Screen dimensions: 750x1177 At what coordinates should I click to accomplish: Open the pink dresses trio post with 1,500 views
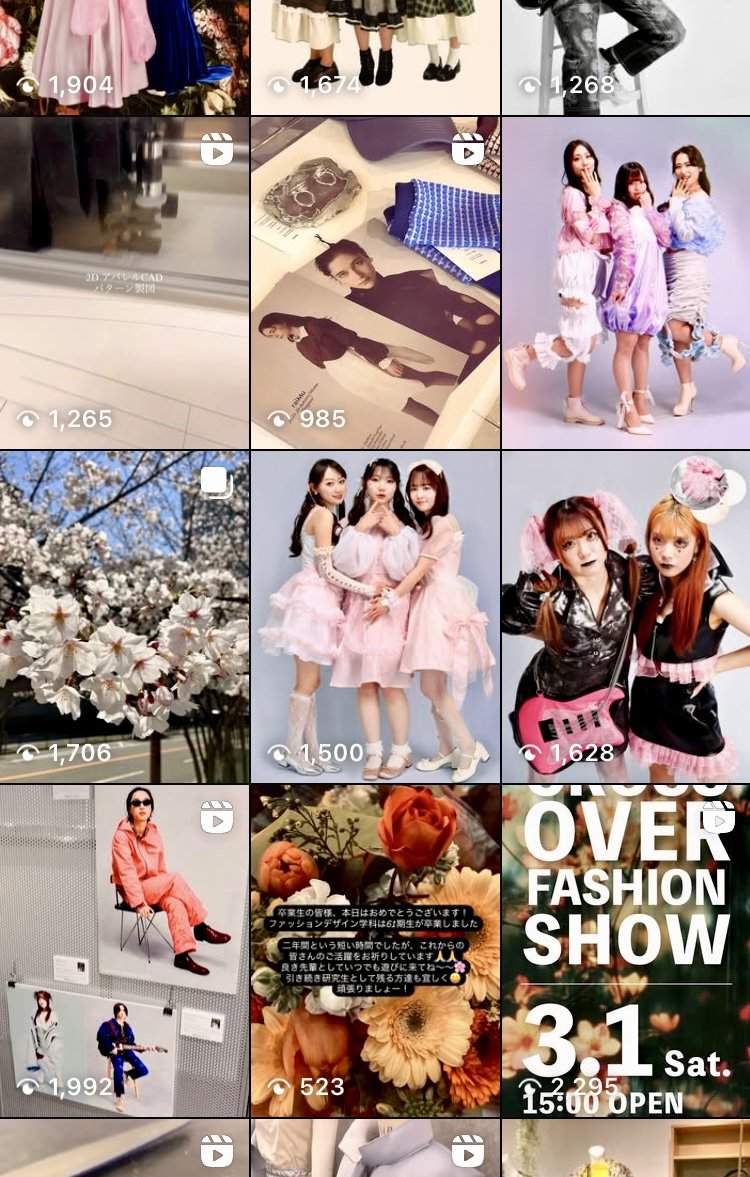[x=375, y=617]
